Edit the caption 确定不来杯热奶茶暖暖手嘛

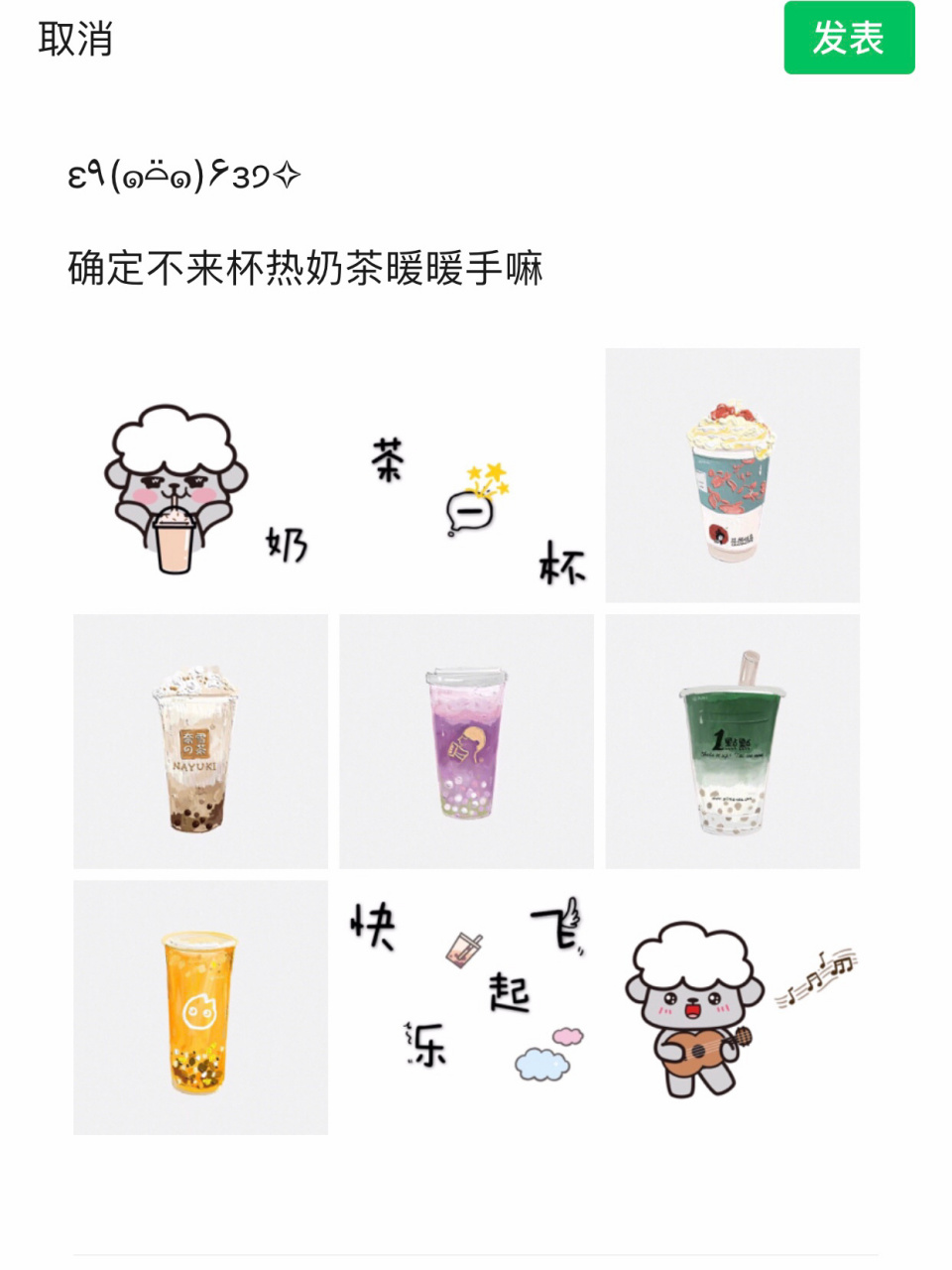[307, 263]
